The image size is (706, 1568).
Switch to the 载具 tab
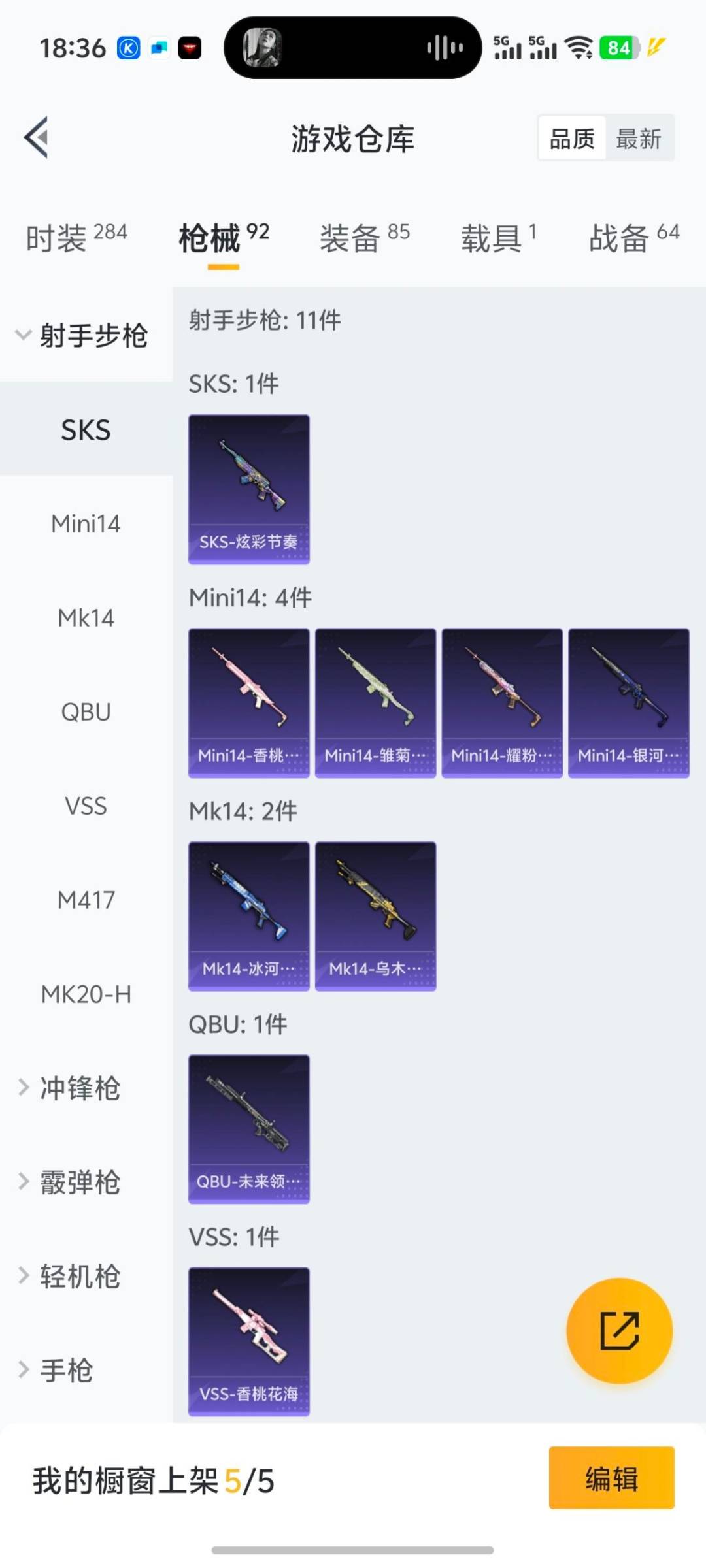498,237
